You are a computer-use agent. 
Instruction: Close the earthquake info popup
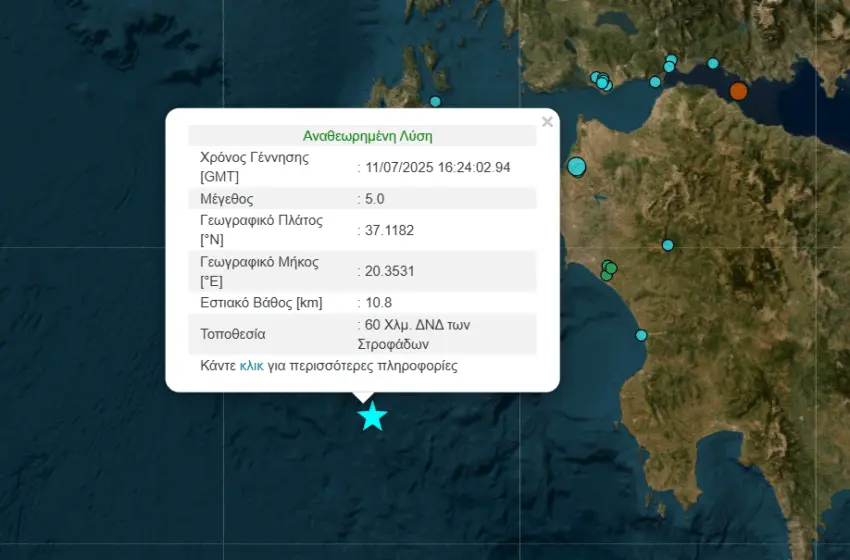click(547, 122)
